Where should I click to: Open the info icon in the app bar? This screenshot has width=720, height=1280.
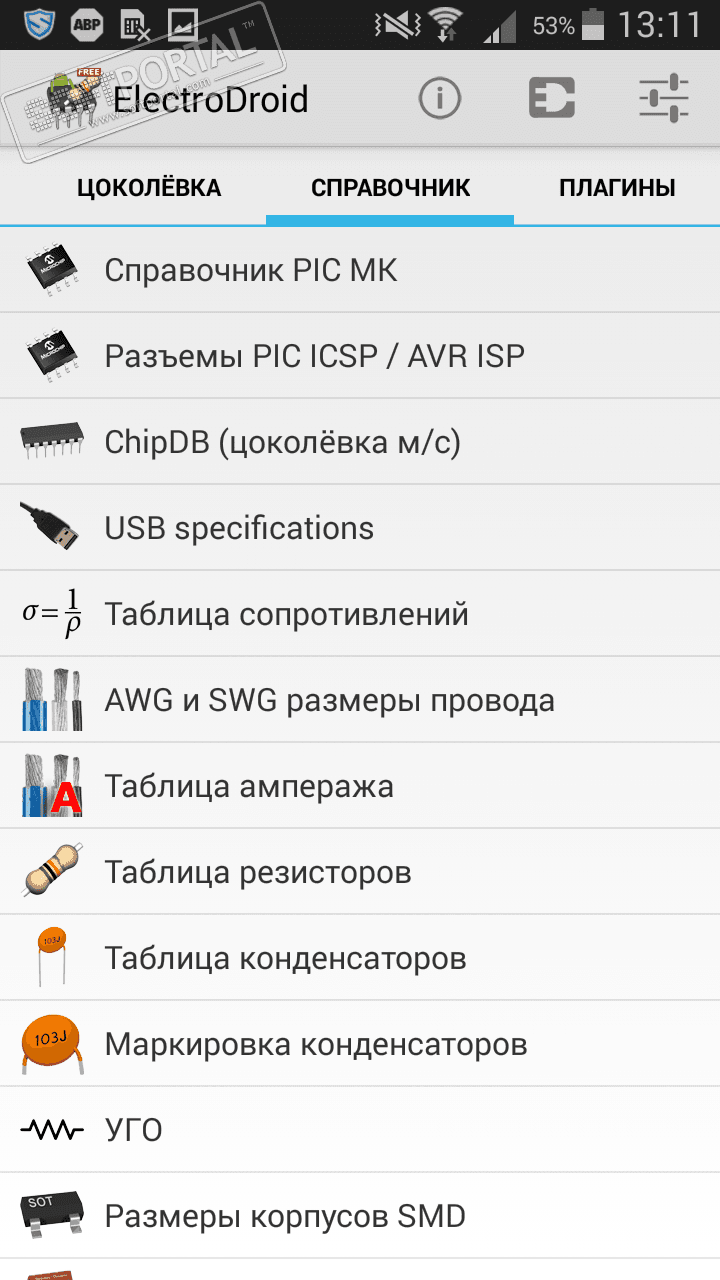(440, 99)
